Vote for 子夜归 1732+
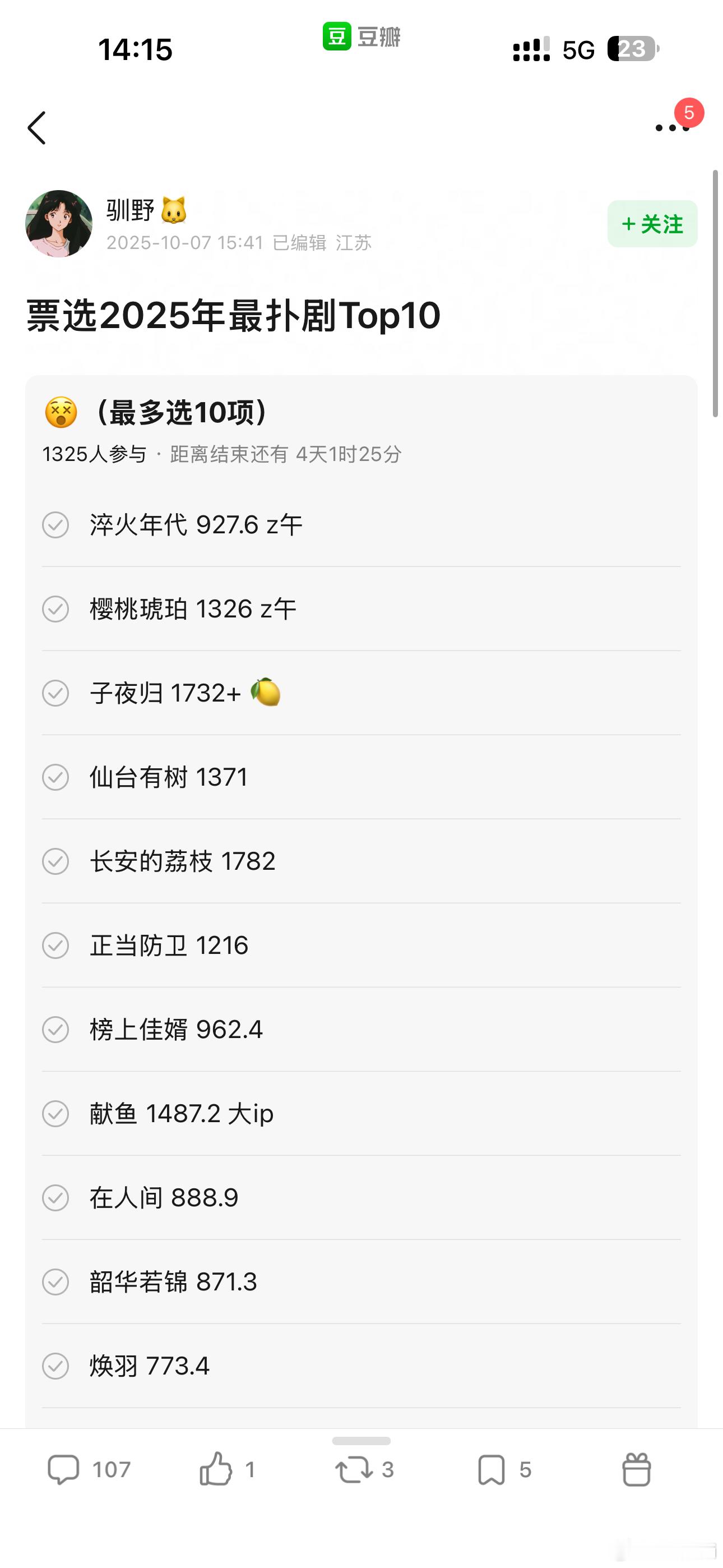This screenshot has height=1568, width=723. 55,693
